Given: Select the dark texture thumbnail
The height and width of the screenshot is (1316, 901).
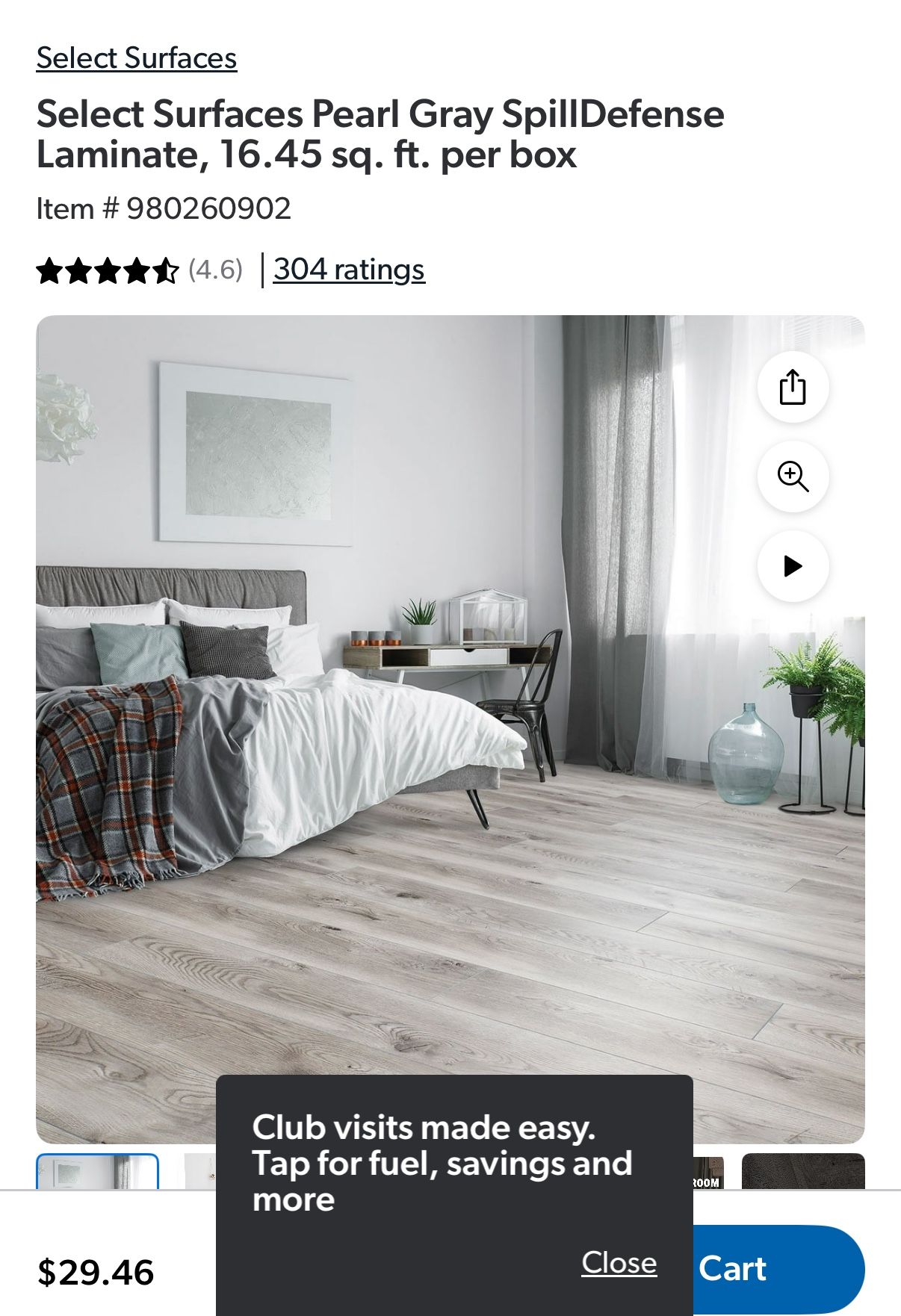Looking at the screenshot, I should [x=802, y=1172].
